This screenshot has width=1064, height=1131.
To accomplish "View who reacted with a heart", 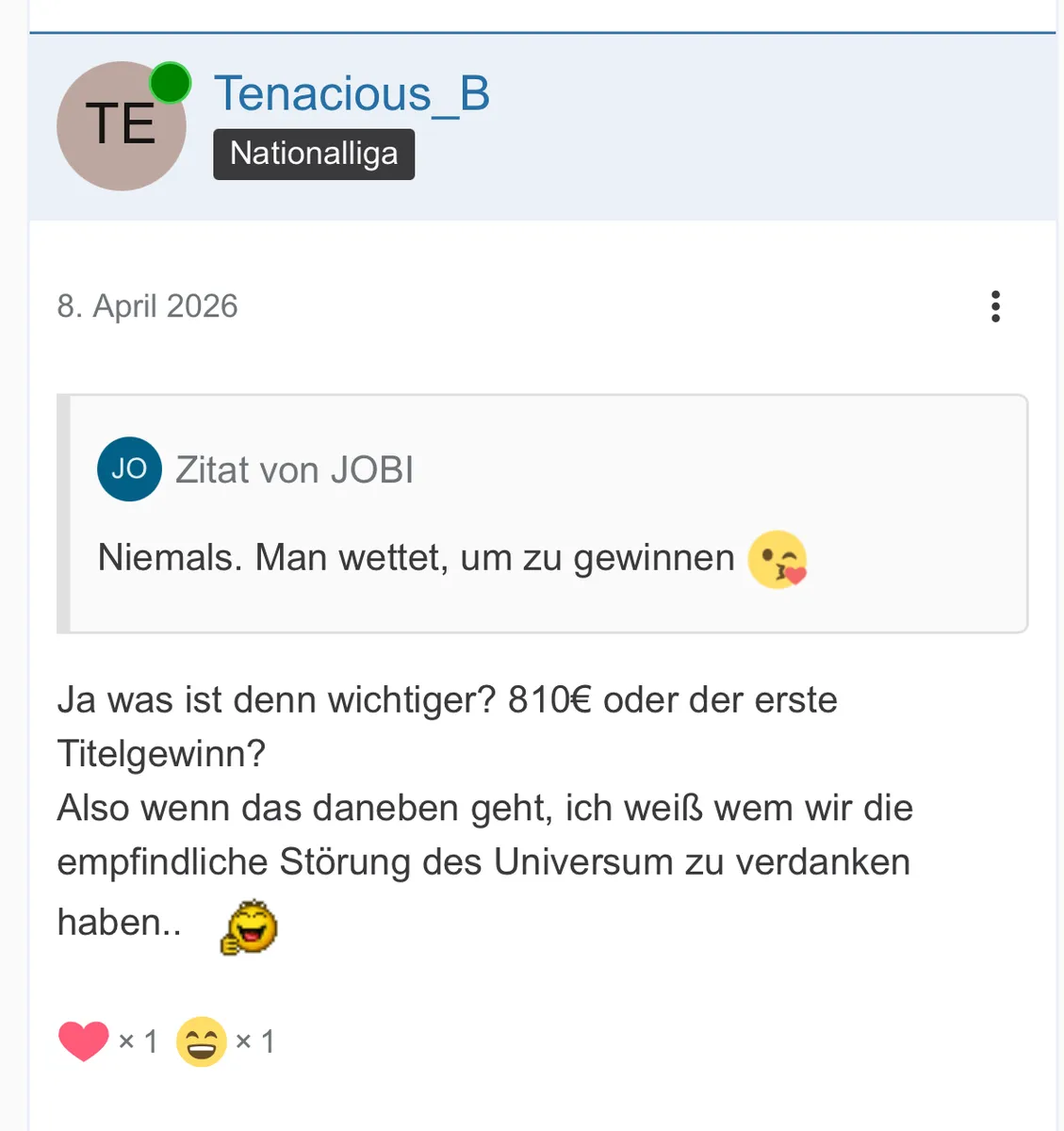I will click(84, 1041).
